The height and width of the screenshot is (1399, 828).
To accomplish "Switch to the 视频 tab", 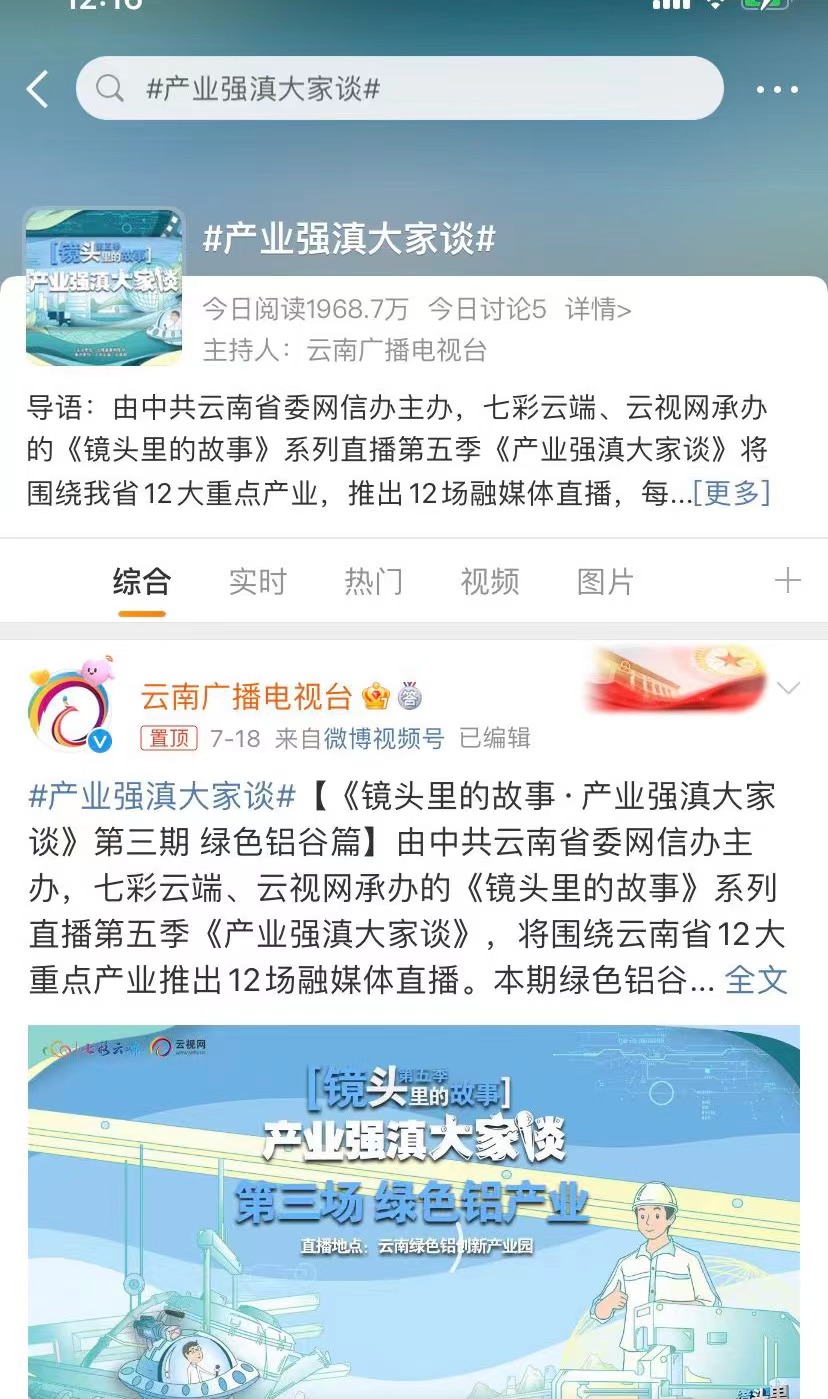I will [x=490, y=582].
